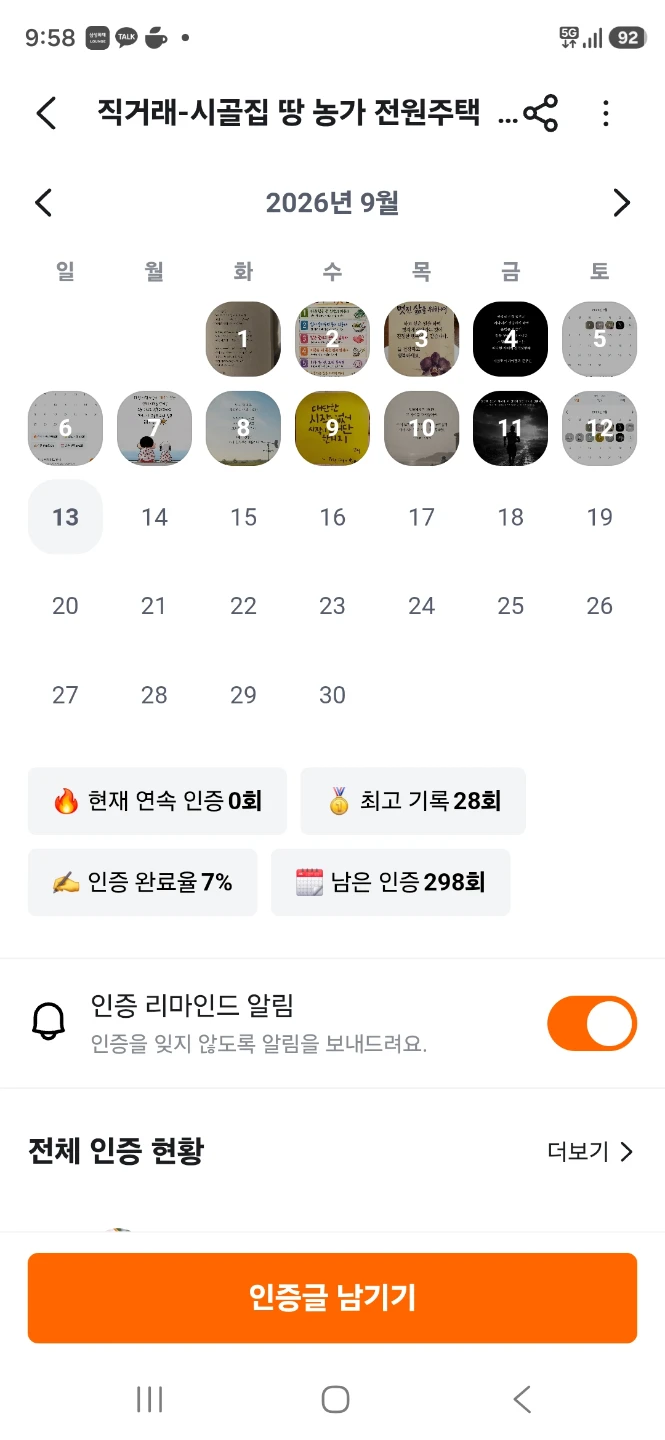Turn off the 인증 리마인드 알림 switch
This screenshot has width=665, height=1440.
click(x=592, y=1023)
